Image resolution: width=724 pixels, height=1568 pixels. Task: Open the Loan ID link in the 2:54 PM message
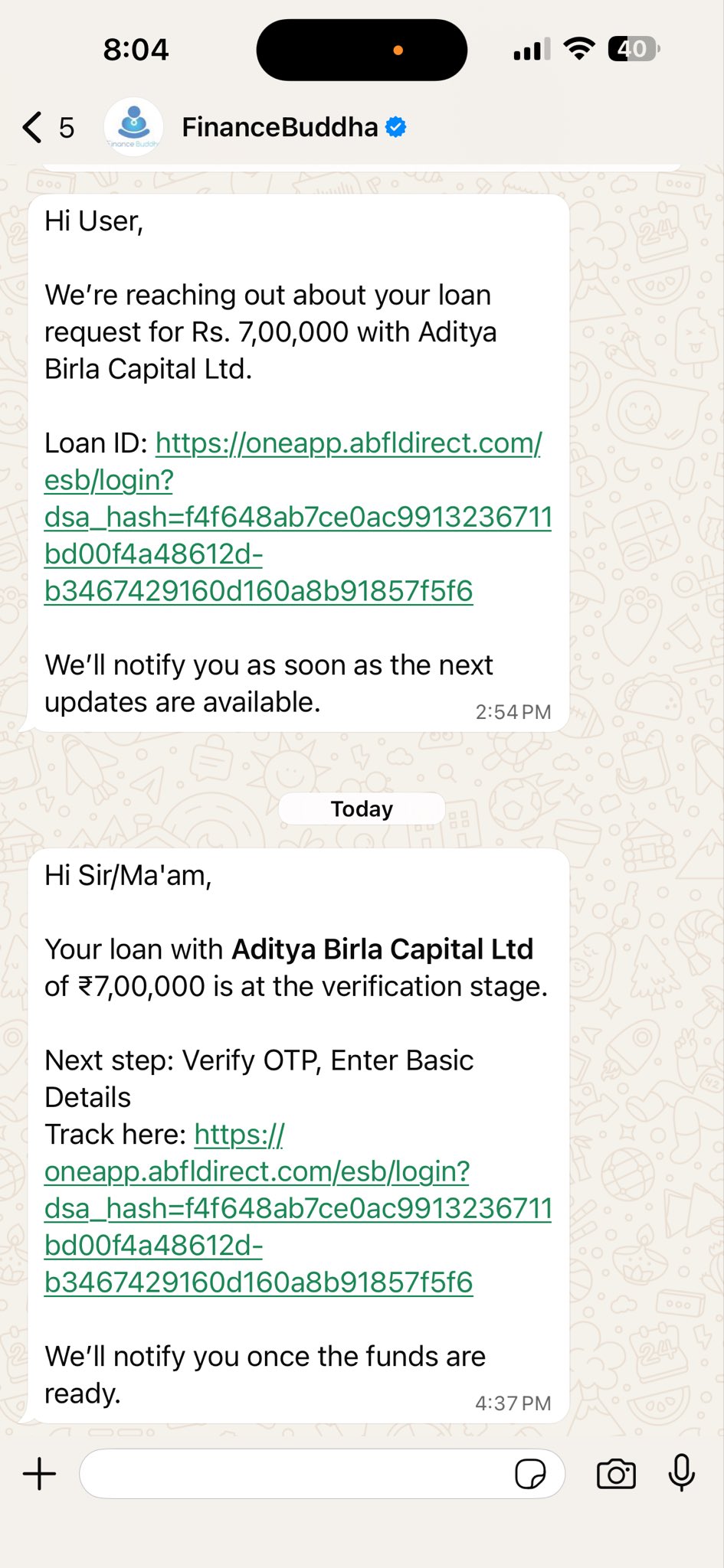(x=297, y=517)
